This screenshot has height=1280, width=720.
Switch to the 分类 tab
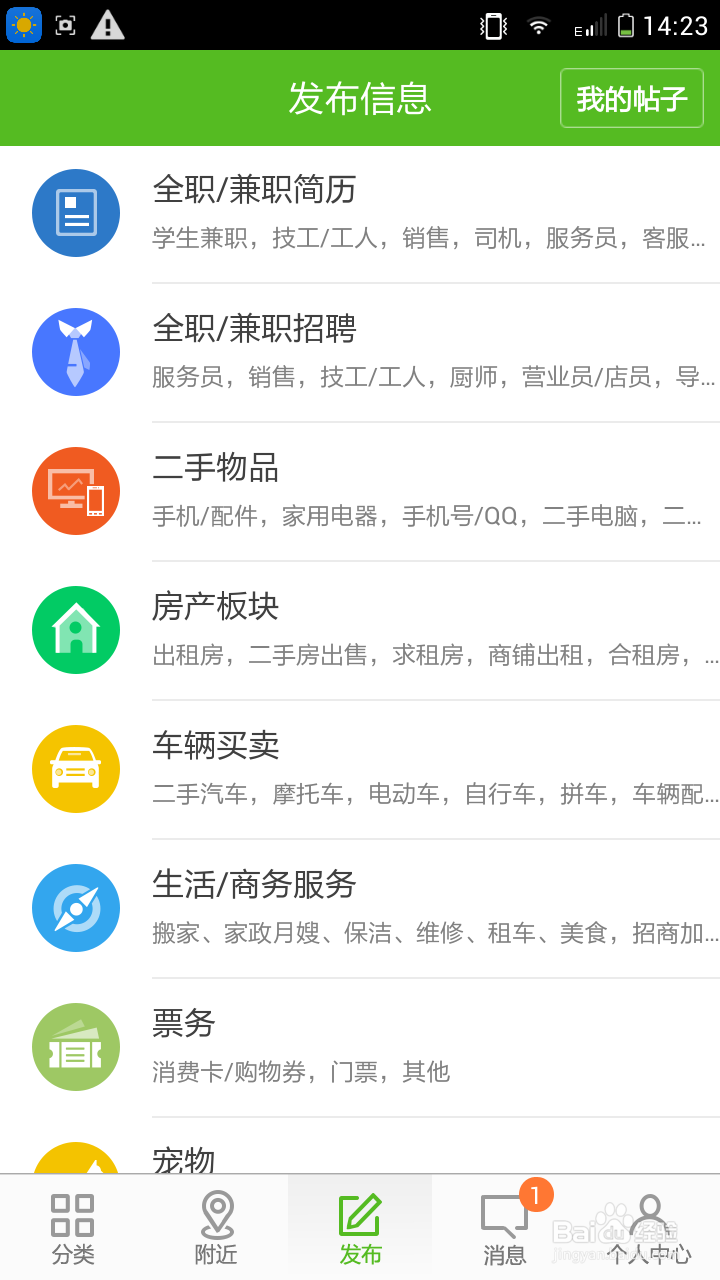pos(72,1228)
